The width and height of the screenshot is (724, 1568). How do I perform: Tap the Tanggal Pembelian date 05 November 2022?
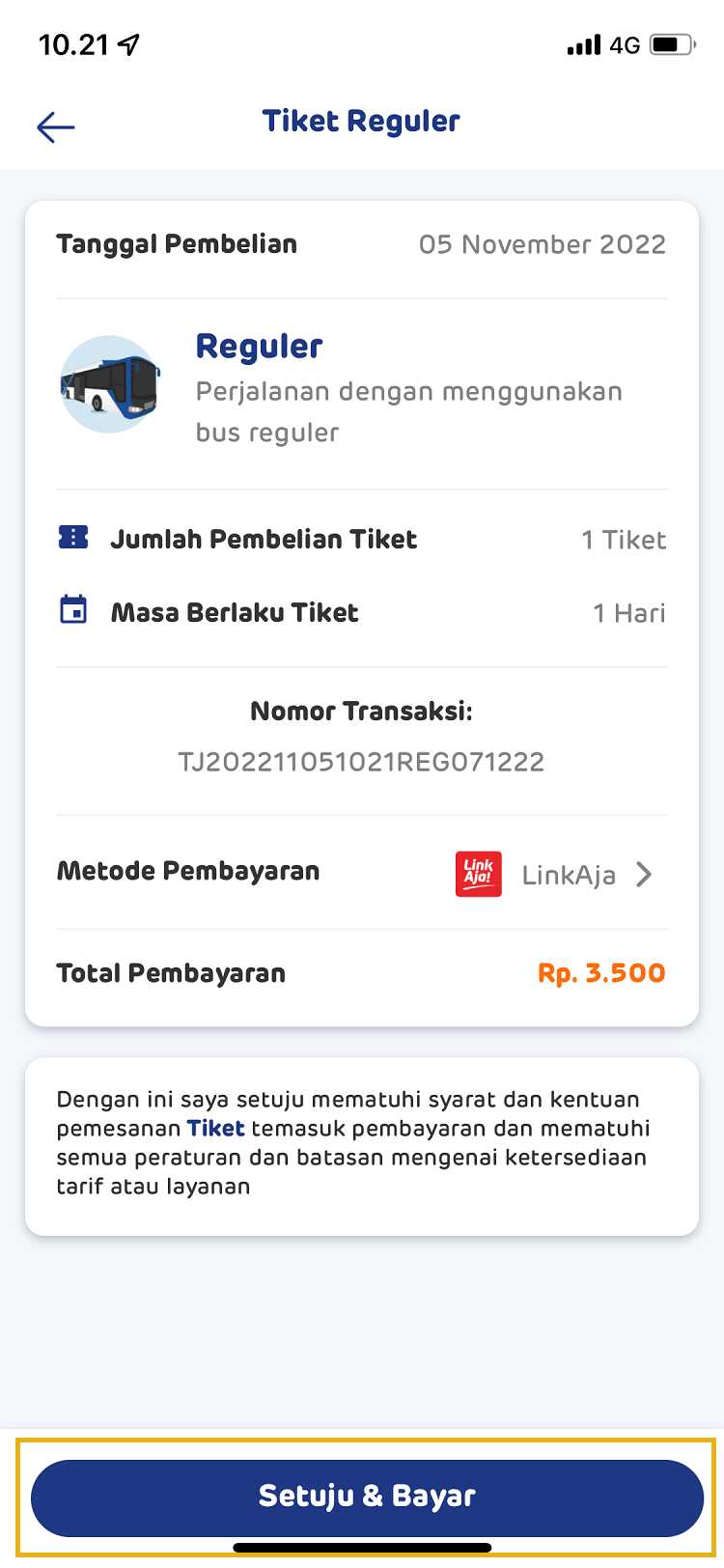click(x=543, y=244)
